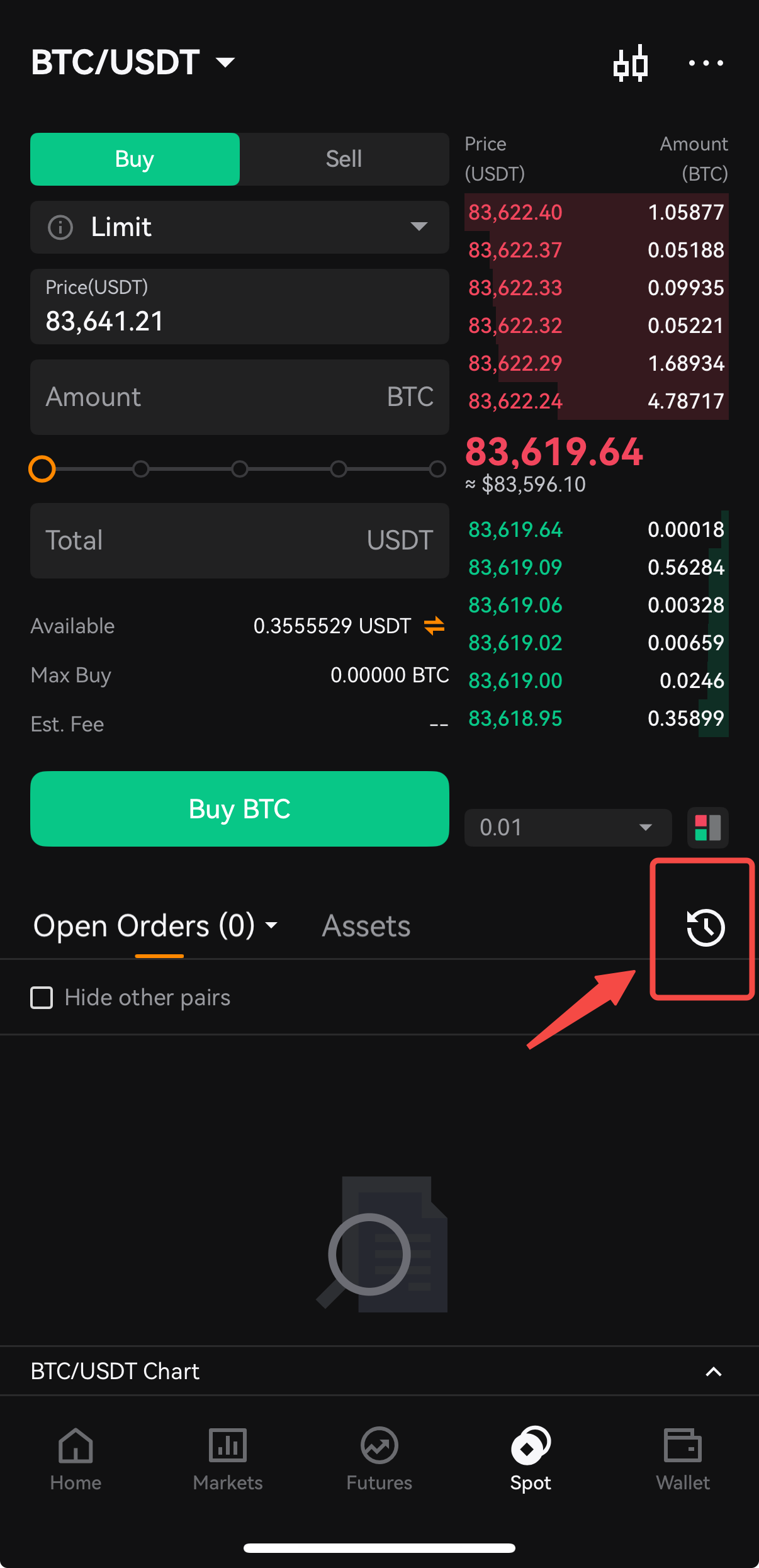Tap the Buy BTC button

[x=240, y=809]
